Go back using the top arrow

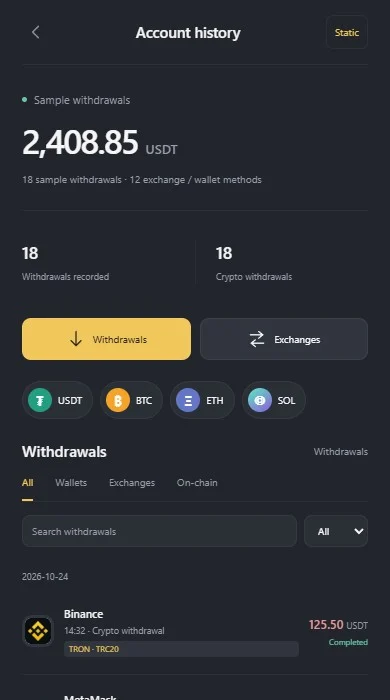36,32
